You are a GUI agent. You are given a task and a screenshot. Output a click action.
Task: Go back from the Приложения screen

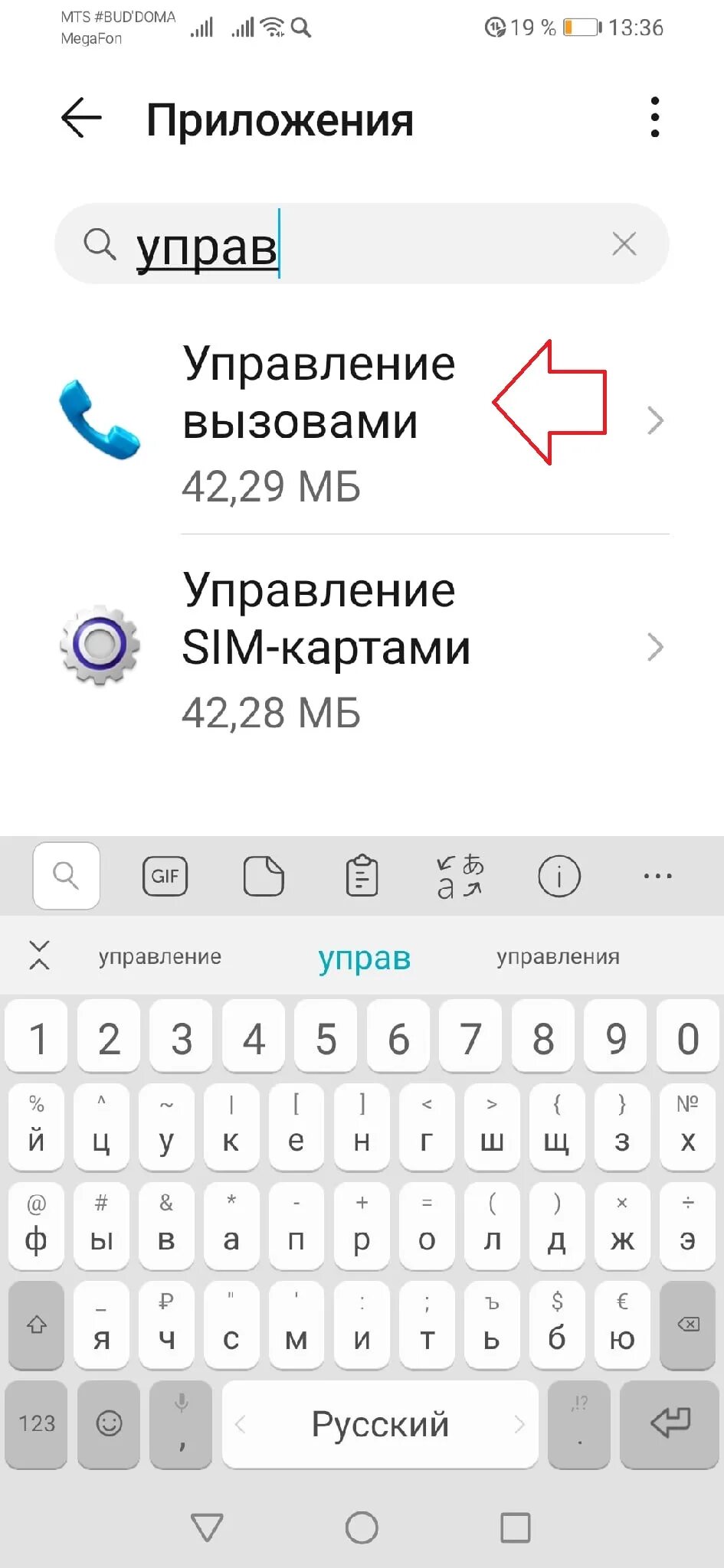(81, 118)
